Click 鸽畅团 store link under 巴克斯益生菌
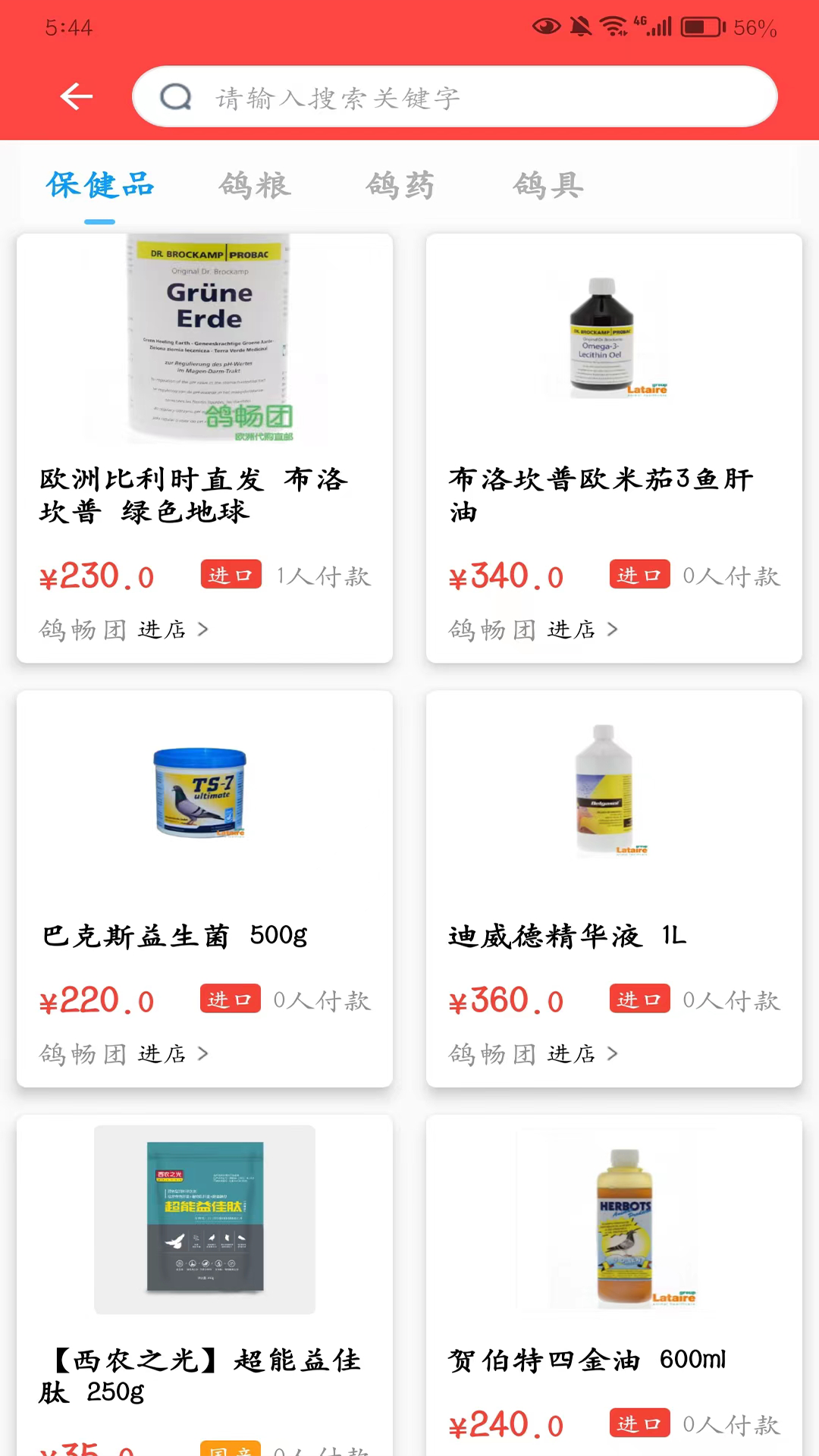Image resolution: width=819 pixels, height=1456 pixels. coord(82,1053)
